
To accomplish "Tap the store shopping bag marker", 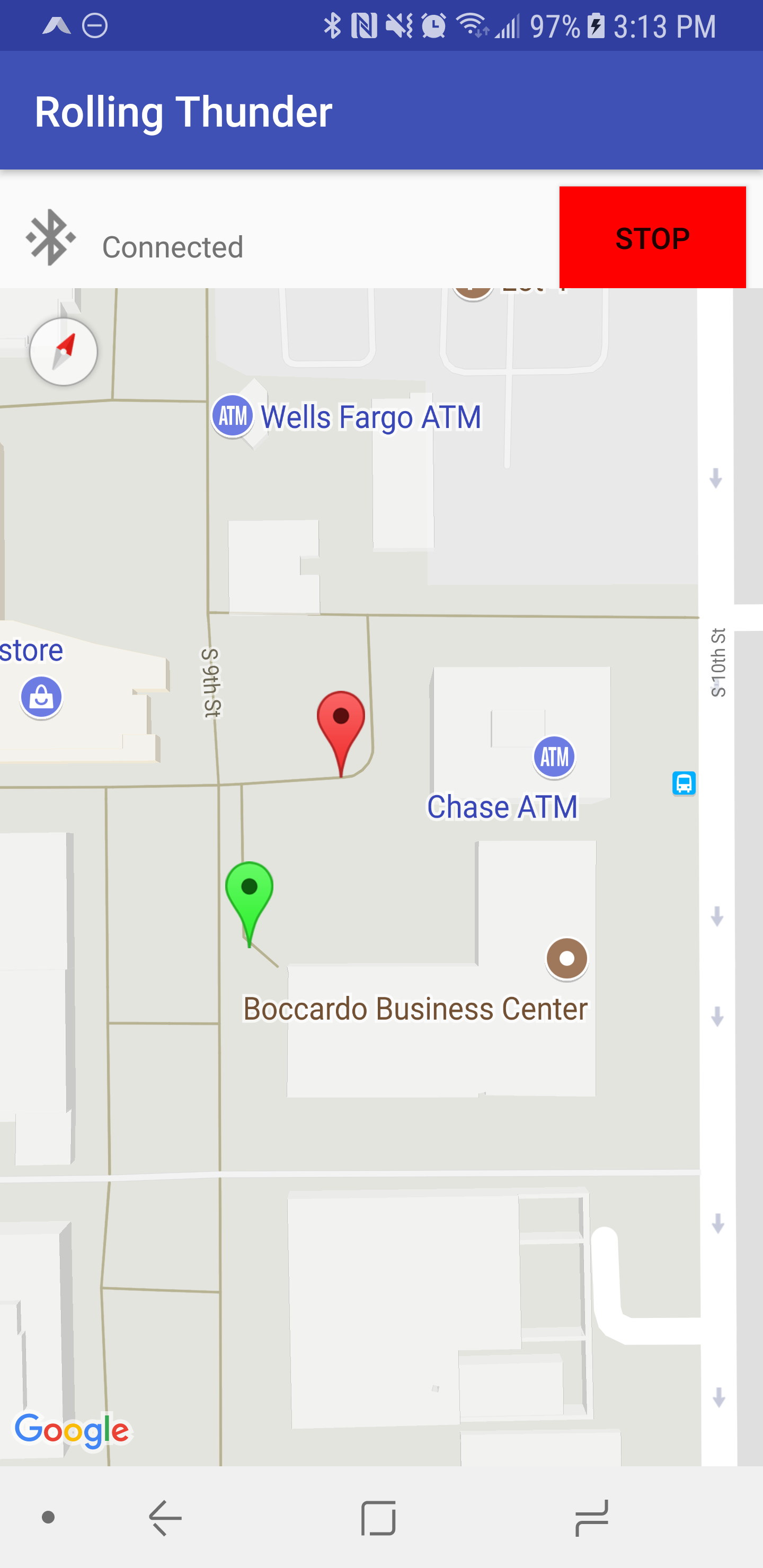I will 41,698.
